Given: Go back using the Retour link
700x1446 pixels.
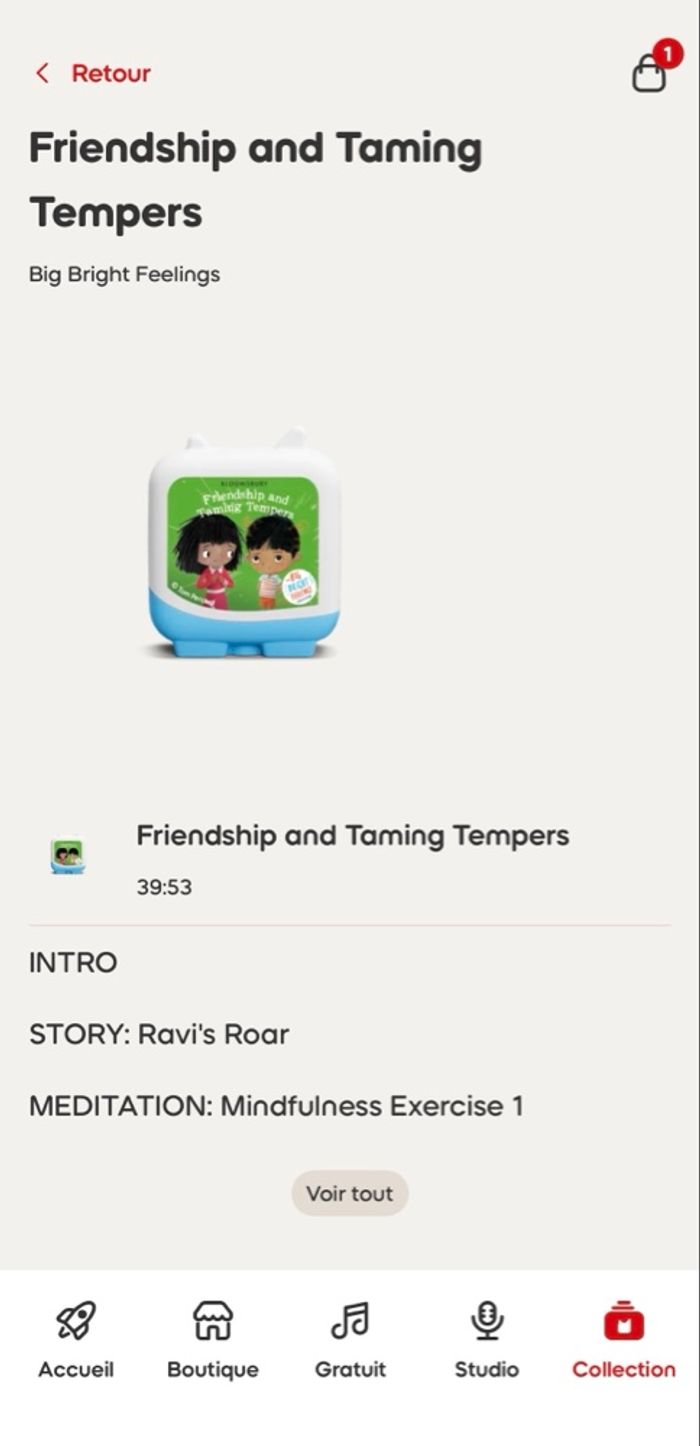Looking at the screenshot, I should click(x=93, y=73).
